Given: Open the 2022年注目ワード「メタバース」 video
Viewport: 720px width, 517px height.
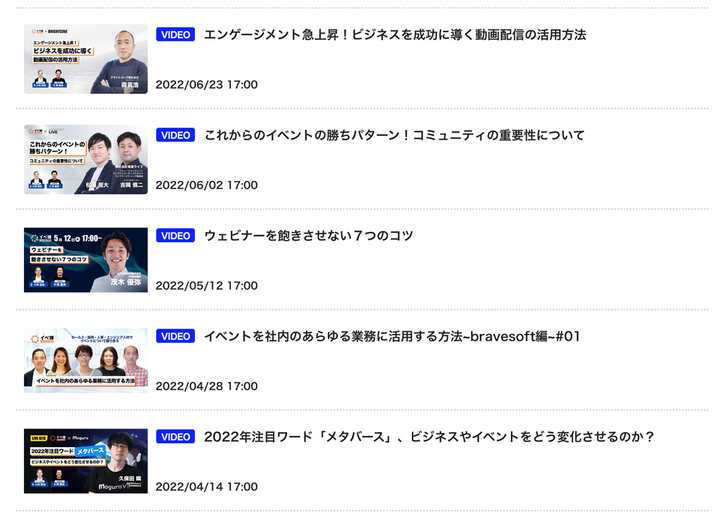Looking at the screenshot, I should tap(428, 437).
